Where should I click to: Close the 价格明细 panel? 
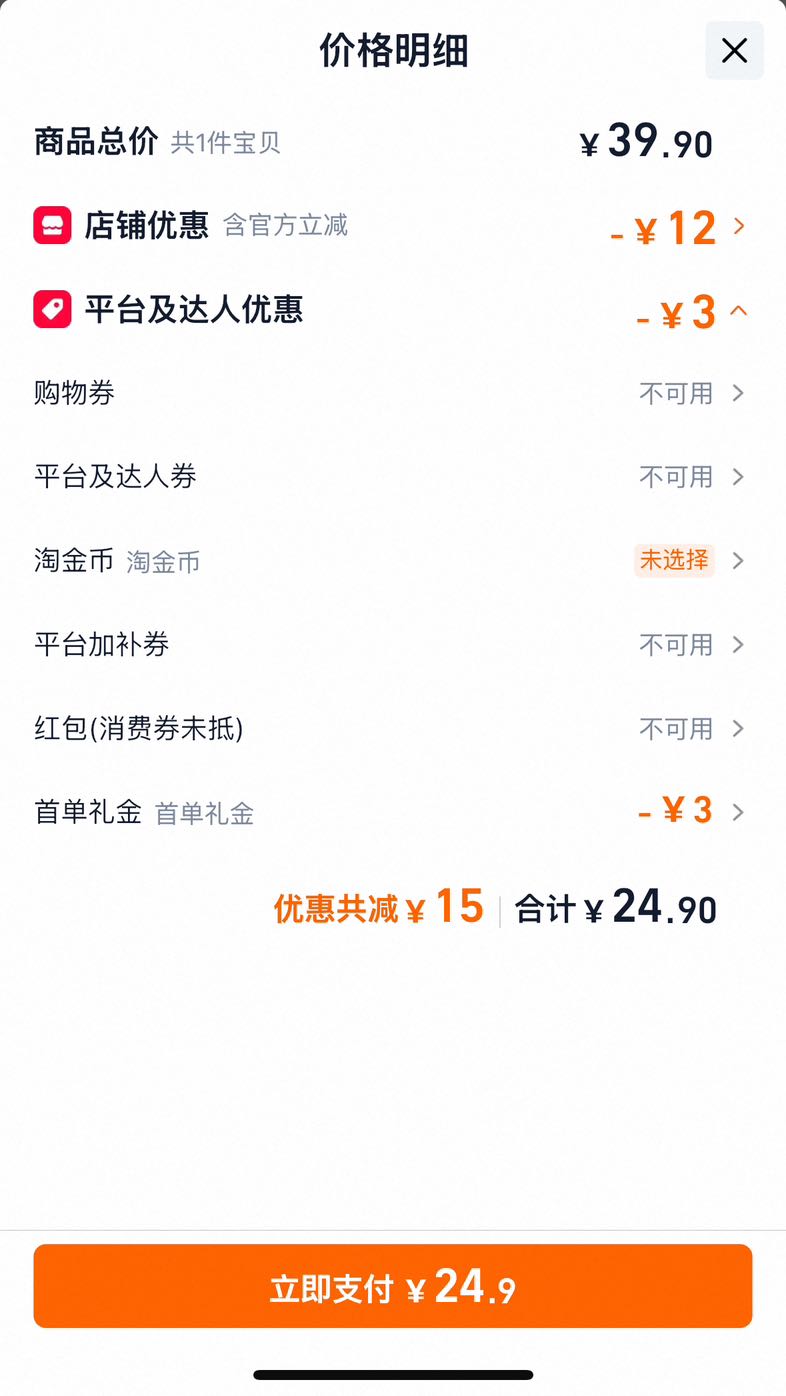coord(734,51)
